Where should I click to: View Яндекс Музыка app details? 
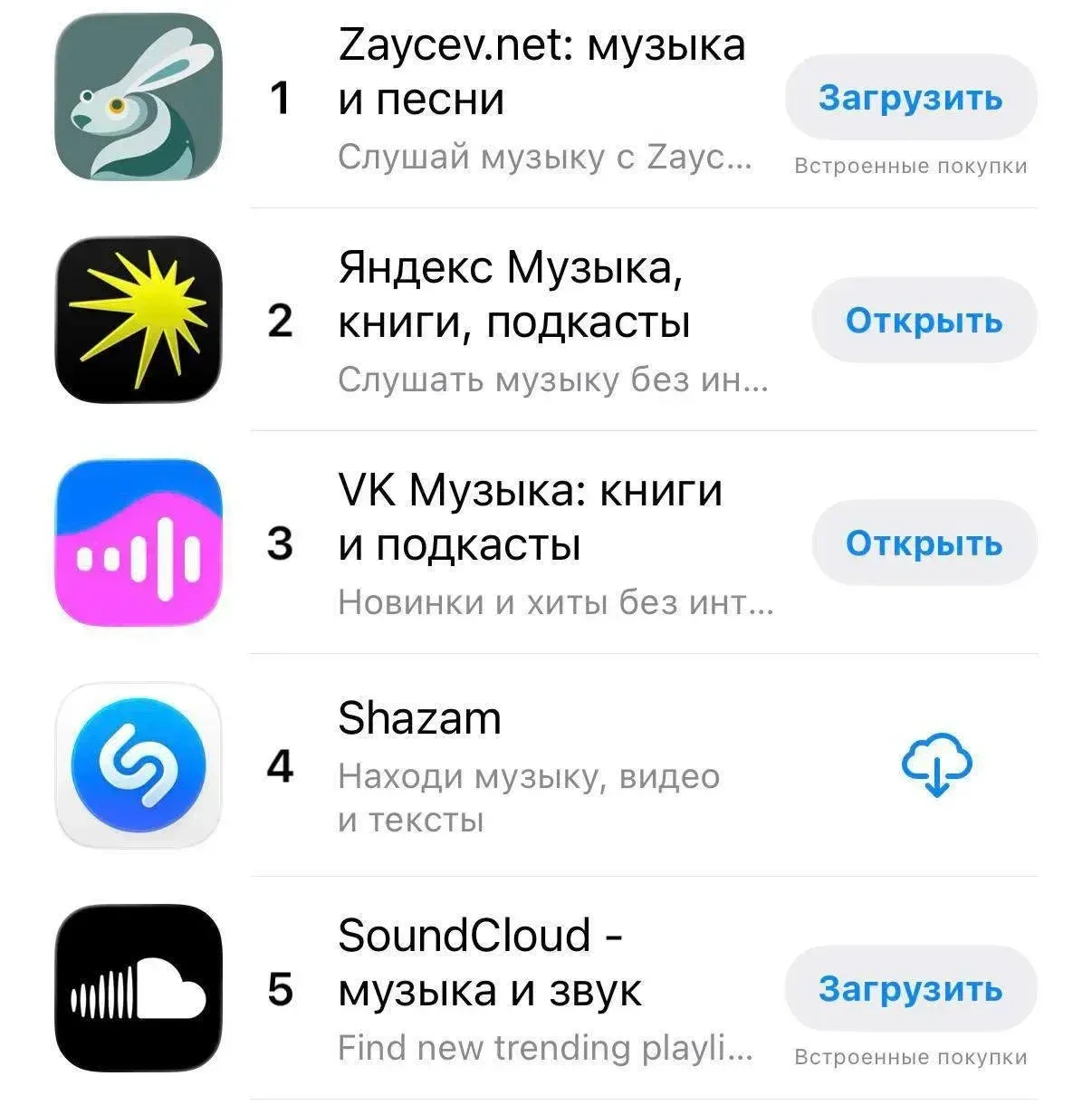[513, 295]
